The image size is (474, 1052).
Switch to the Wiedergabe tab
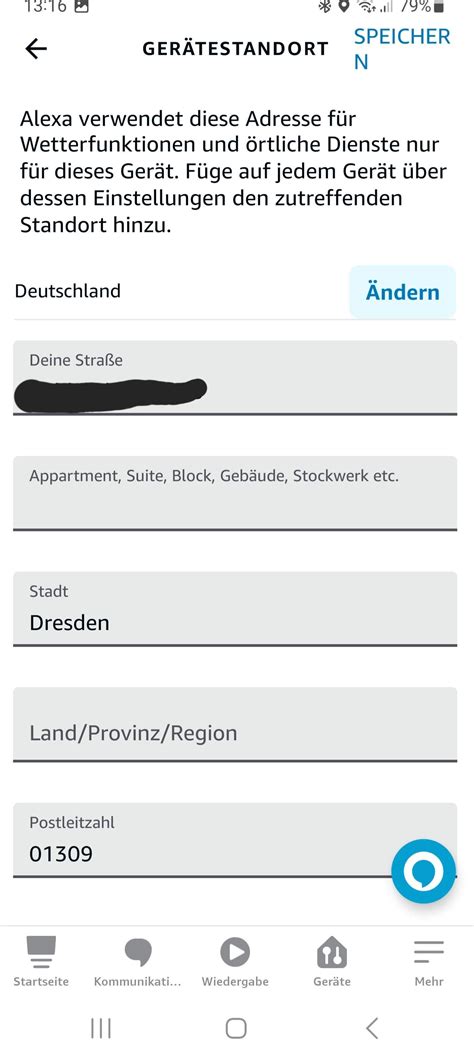(x=235, y=961)
